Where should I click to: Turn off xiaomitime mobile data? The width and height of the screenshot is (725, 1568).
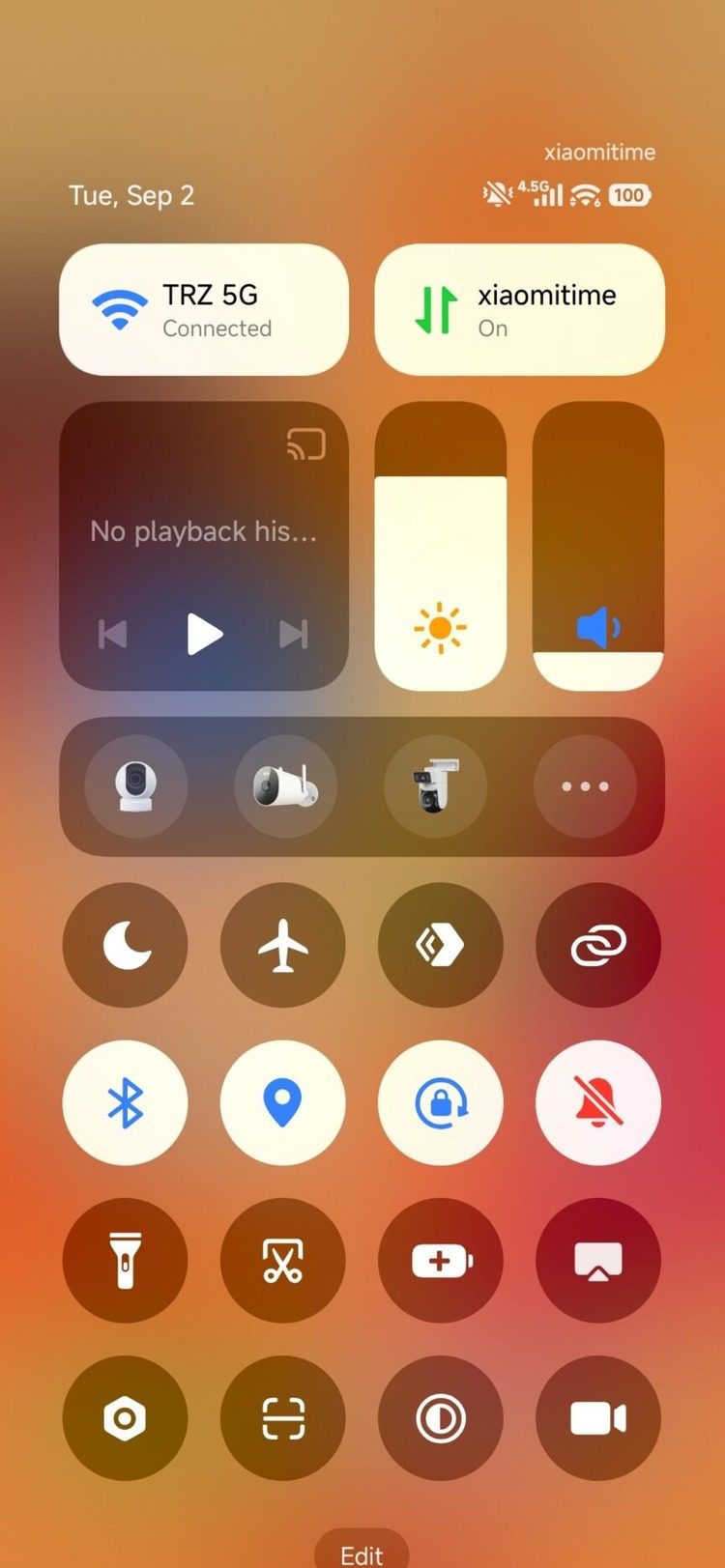click(x=519, y=309)
